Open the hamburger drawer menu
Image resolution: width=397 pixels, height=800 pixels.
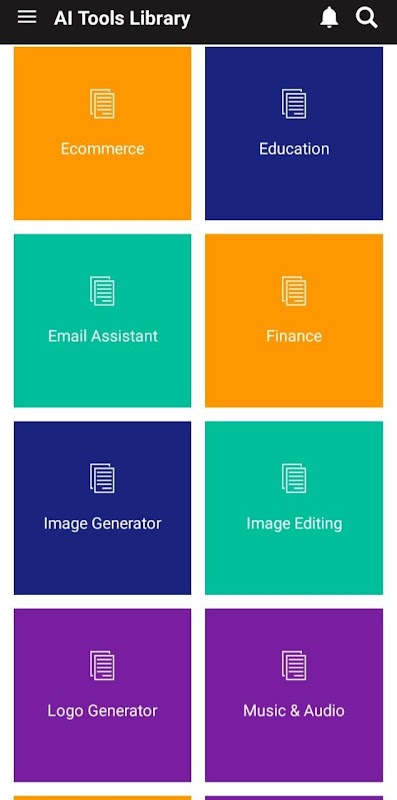27,17
